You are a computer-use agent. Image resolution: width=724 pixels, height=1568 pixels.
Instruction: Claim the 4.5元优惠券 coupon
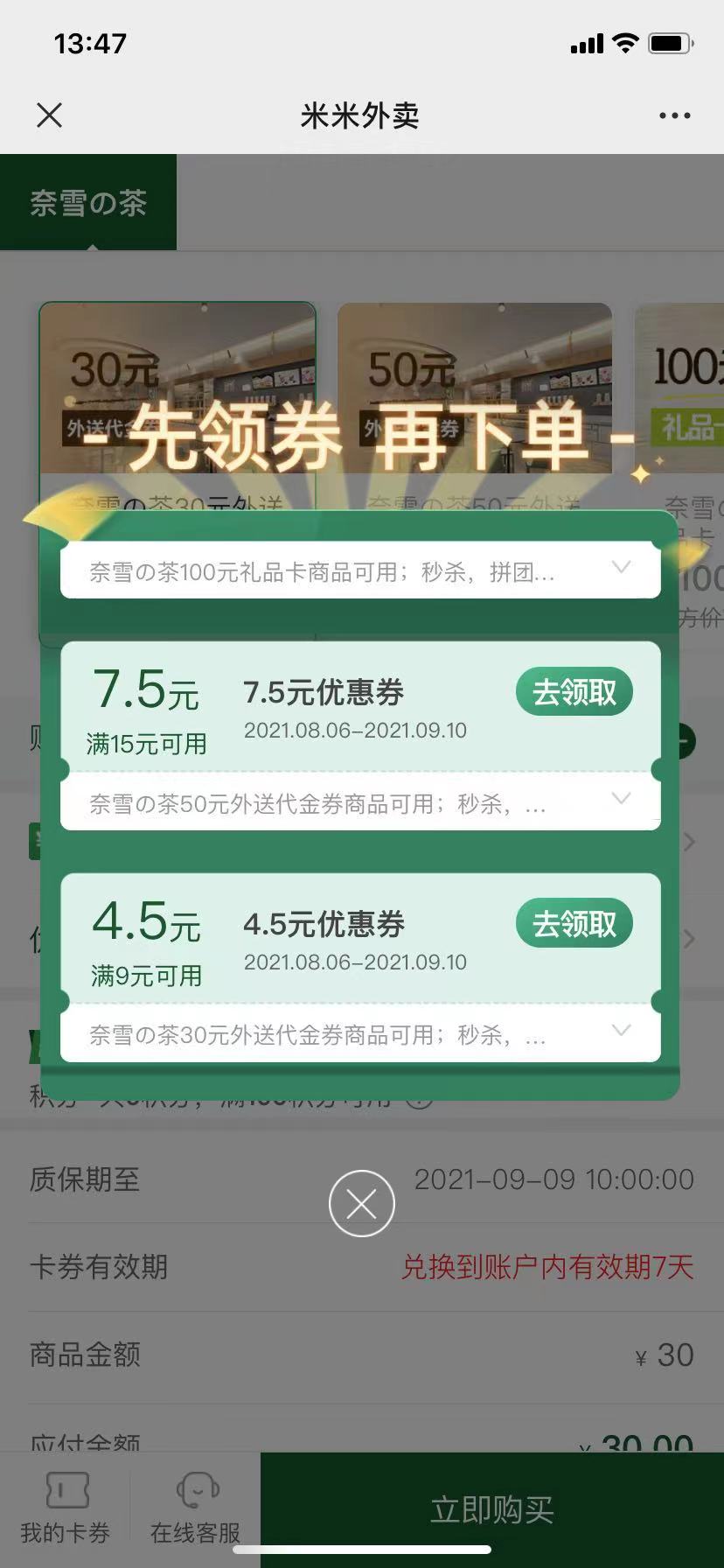click(574, 924)
